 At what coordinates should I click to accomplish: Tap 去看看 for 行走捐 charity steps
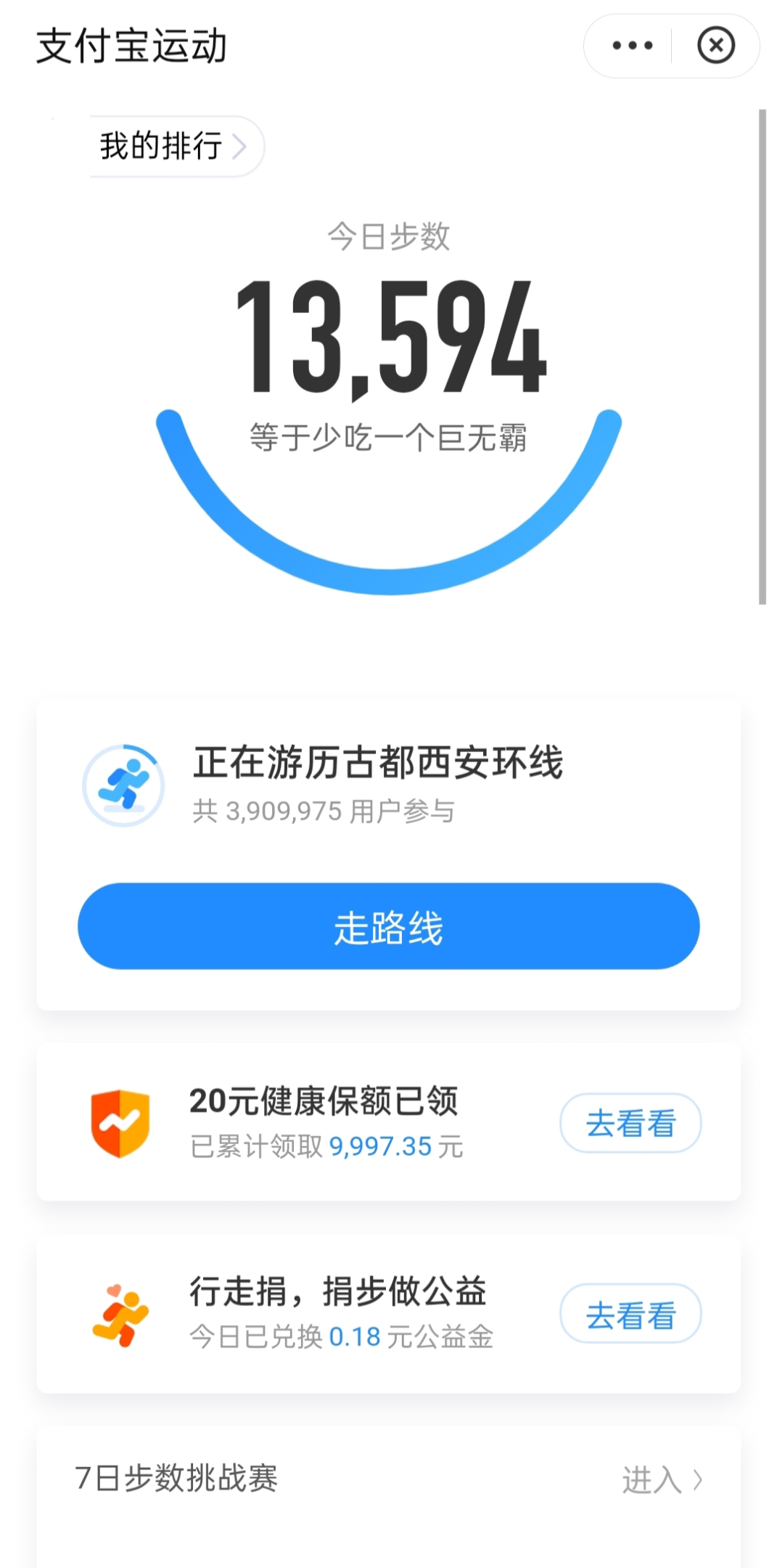(630, 1314)
